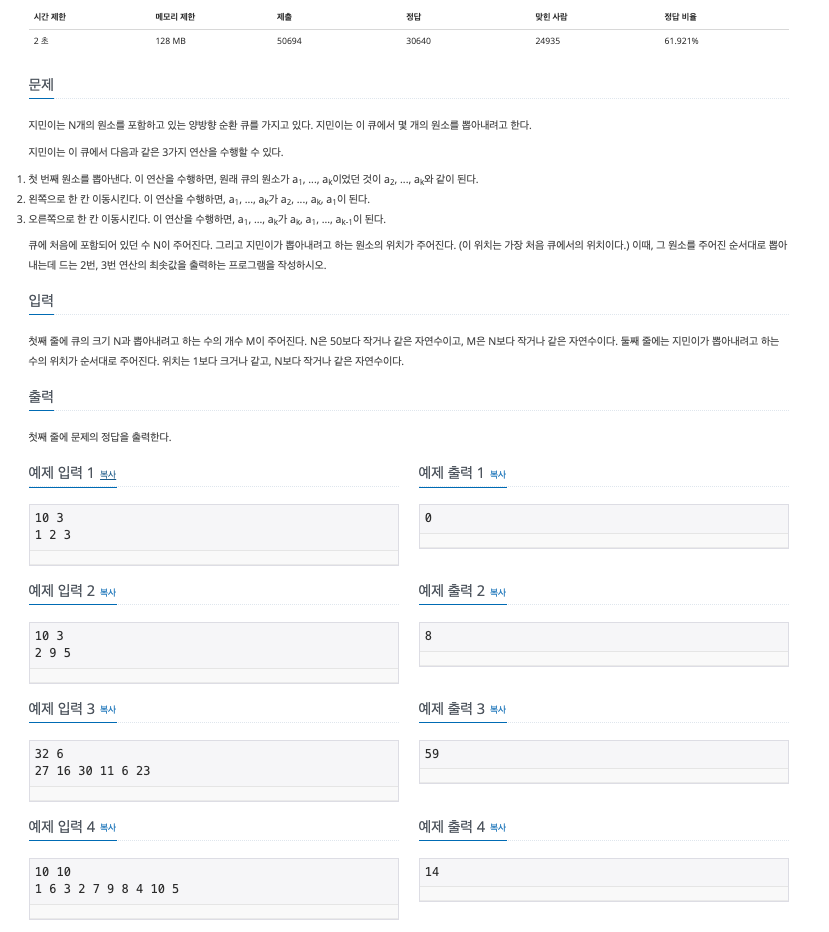829x932 pixels.
Task: Copy example output 1
Action: 497,474
